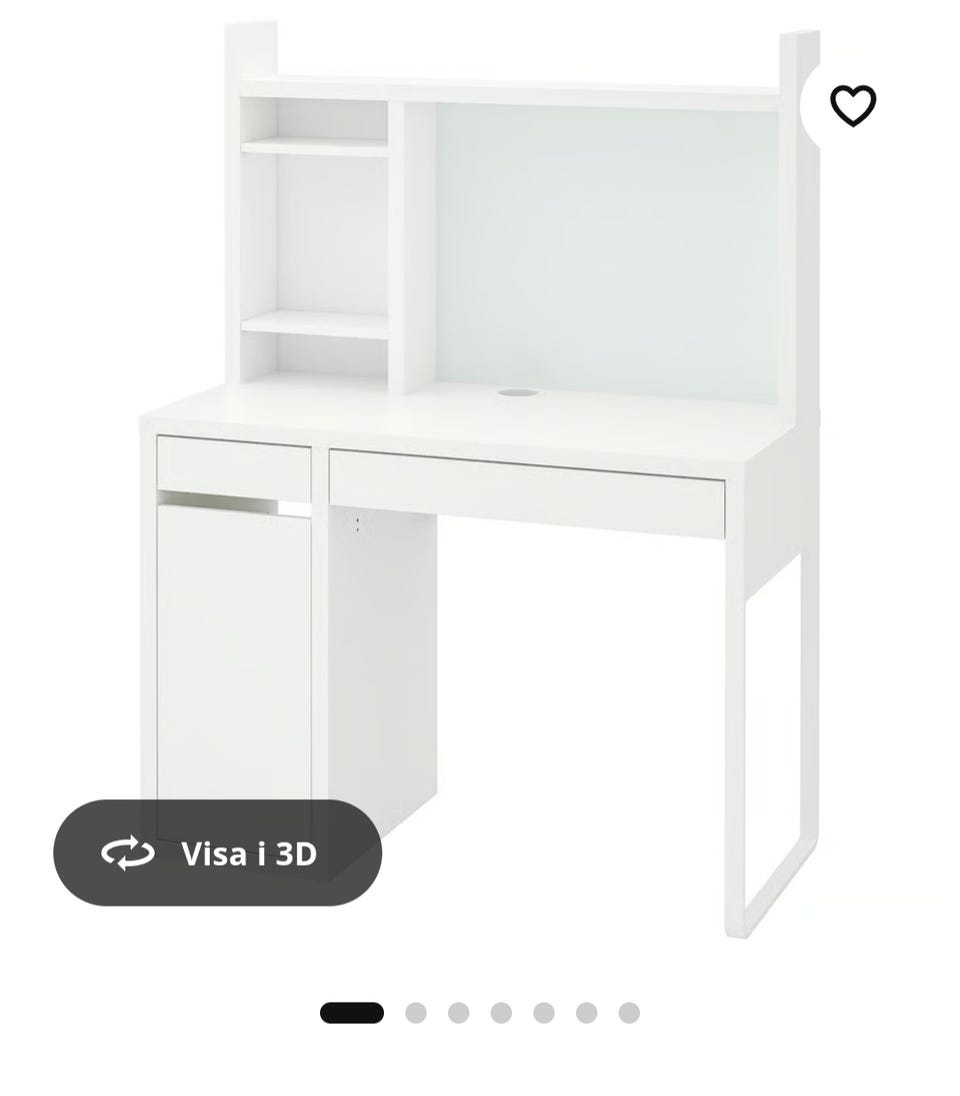Open the Visa i 3D viewer
Screen dimensions: 960x1096
point(218,853)
